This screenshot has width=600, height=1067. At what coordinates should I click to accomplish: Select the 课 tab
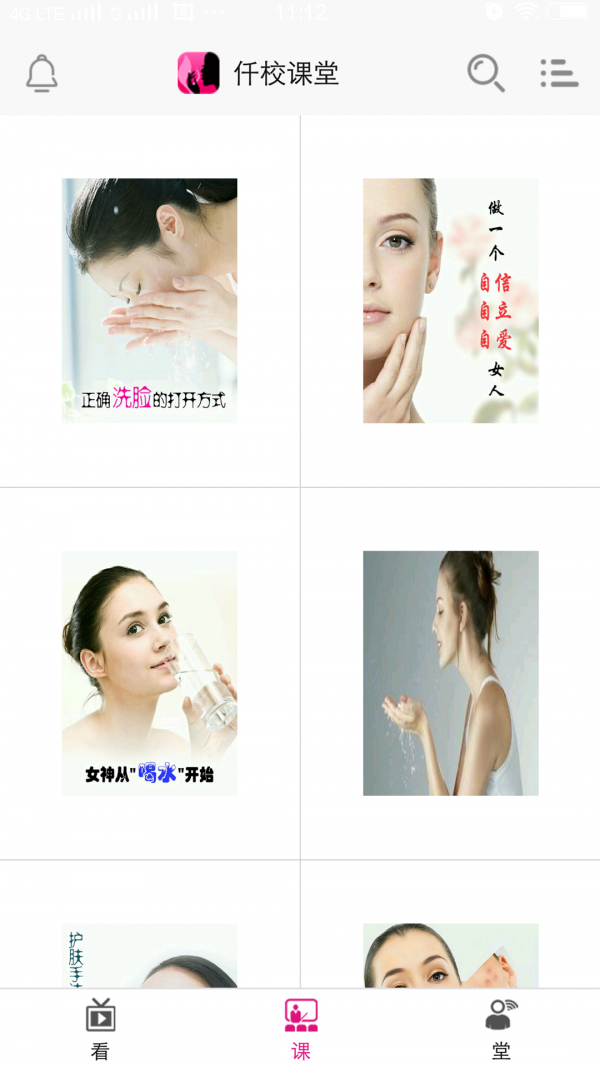point(301,1028)
